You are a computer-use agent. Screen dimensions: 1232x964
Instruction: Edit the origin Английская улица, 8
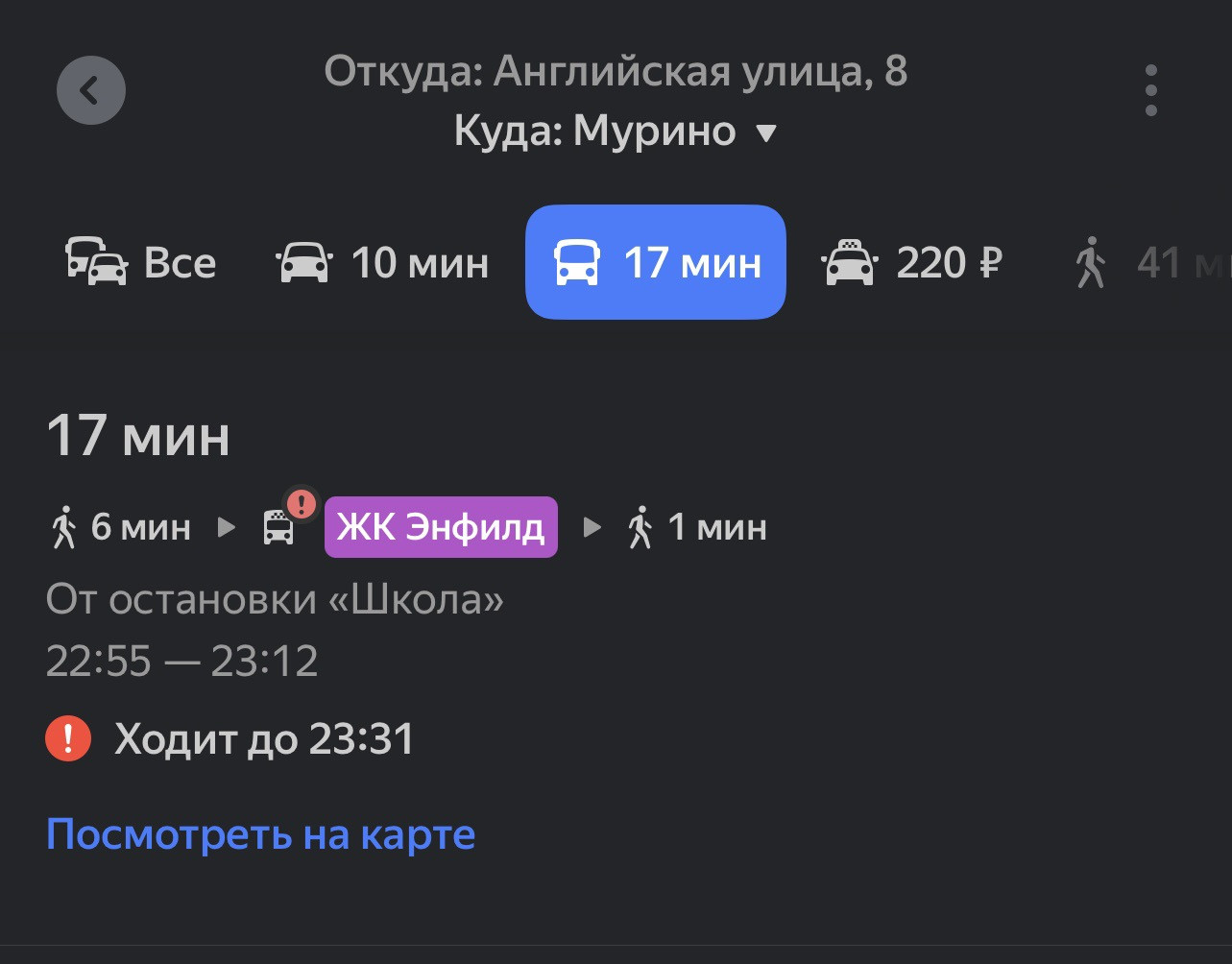[x=615, y=71]
